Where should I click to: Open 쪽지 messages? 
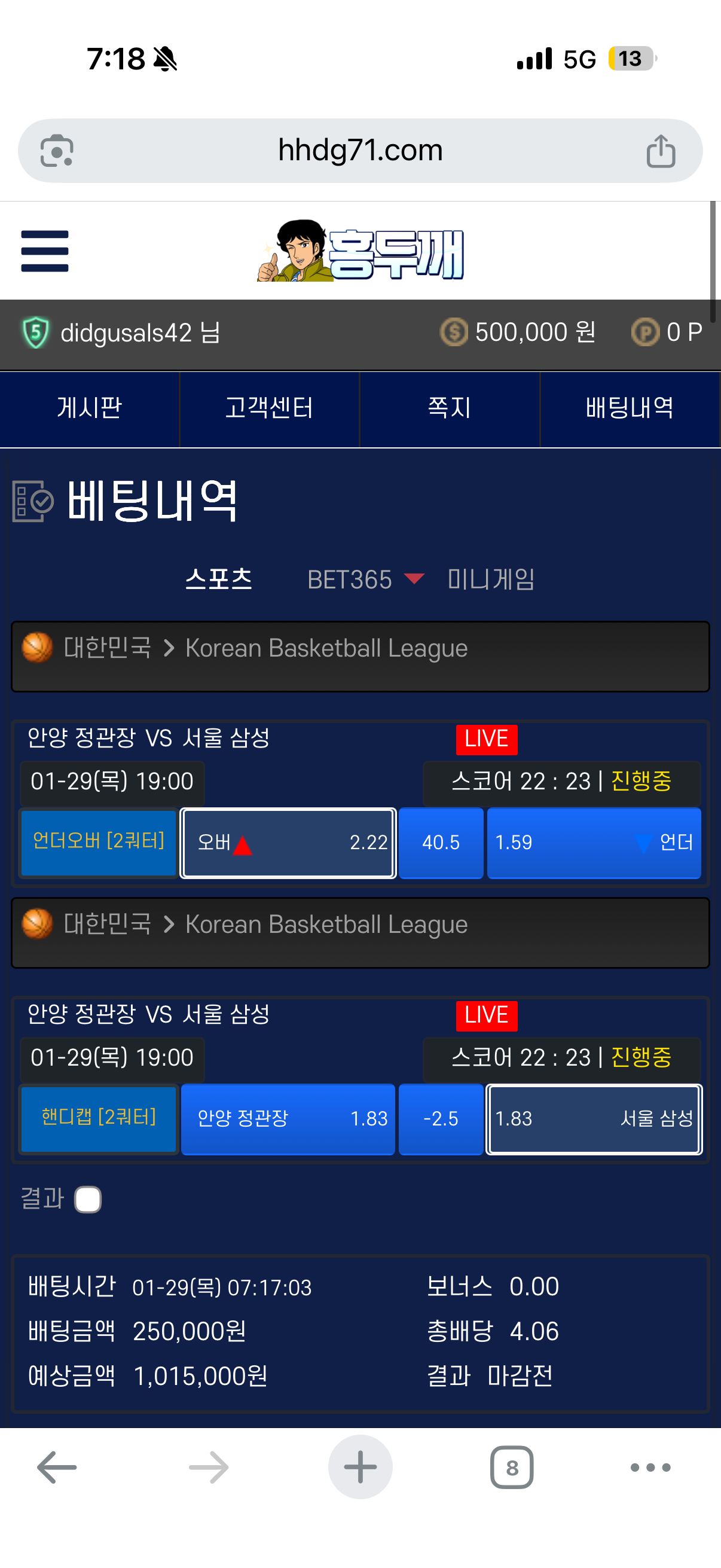click(x=450, y=408)
